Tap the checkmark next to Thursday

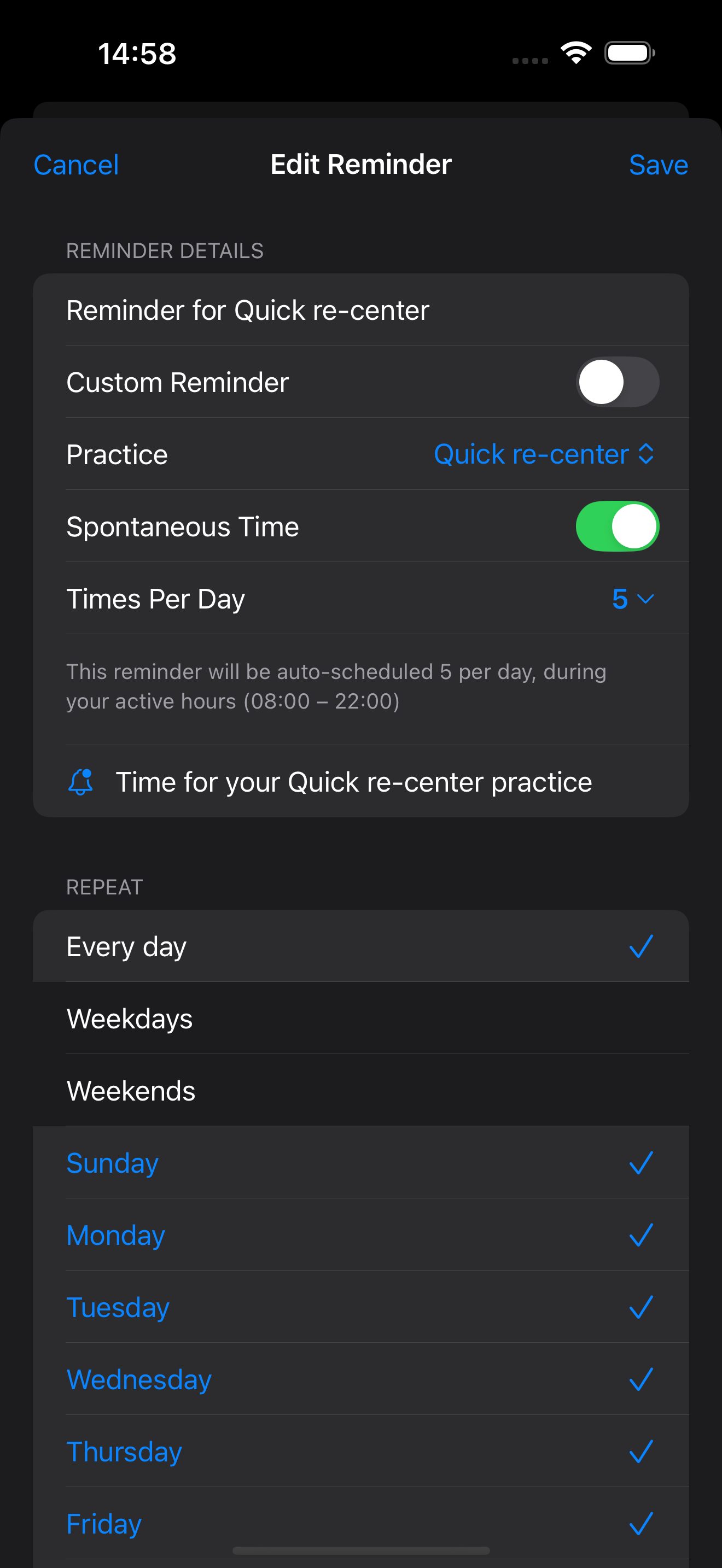(640, 1450)
